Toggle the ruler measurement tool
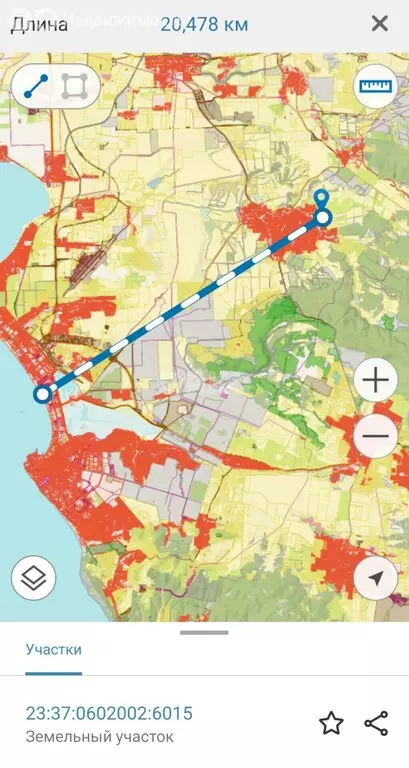The height and width of the screenshot is (768, 409). point(375,86)
